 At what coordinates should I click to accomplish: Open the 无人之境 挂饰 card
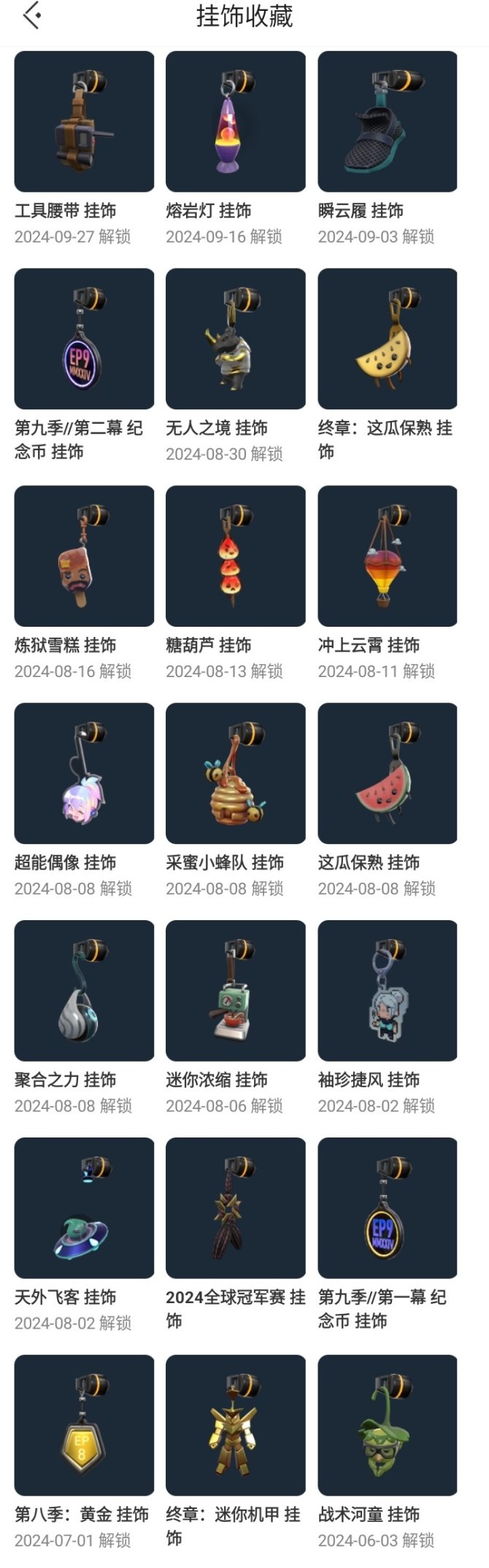(235, 339)
